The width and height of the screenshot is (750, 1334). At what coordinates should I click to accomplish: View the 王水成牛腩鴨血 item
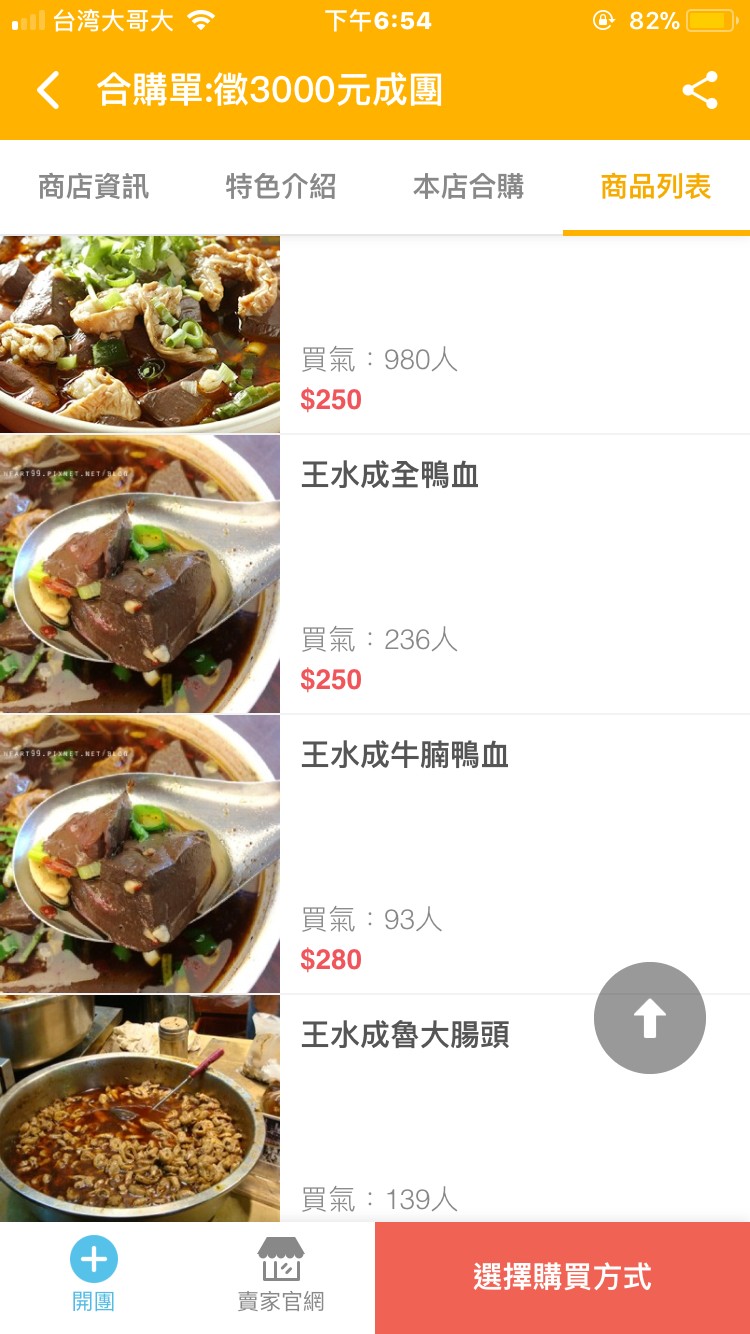pyautogui.click(x=405, y=755)
